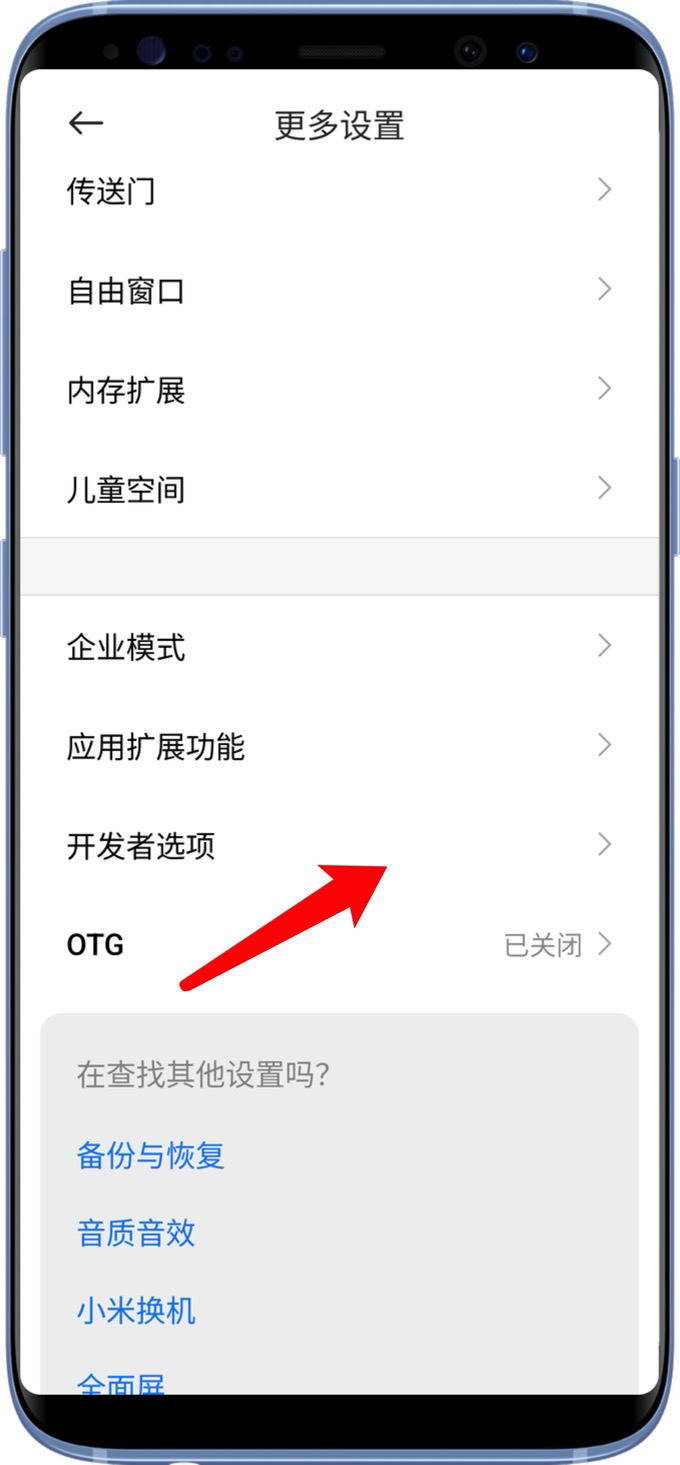Tap the 备份与恢复 link
Screen dimensions: 680x1465
pos(151,1156)
